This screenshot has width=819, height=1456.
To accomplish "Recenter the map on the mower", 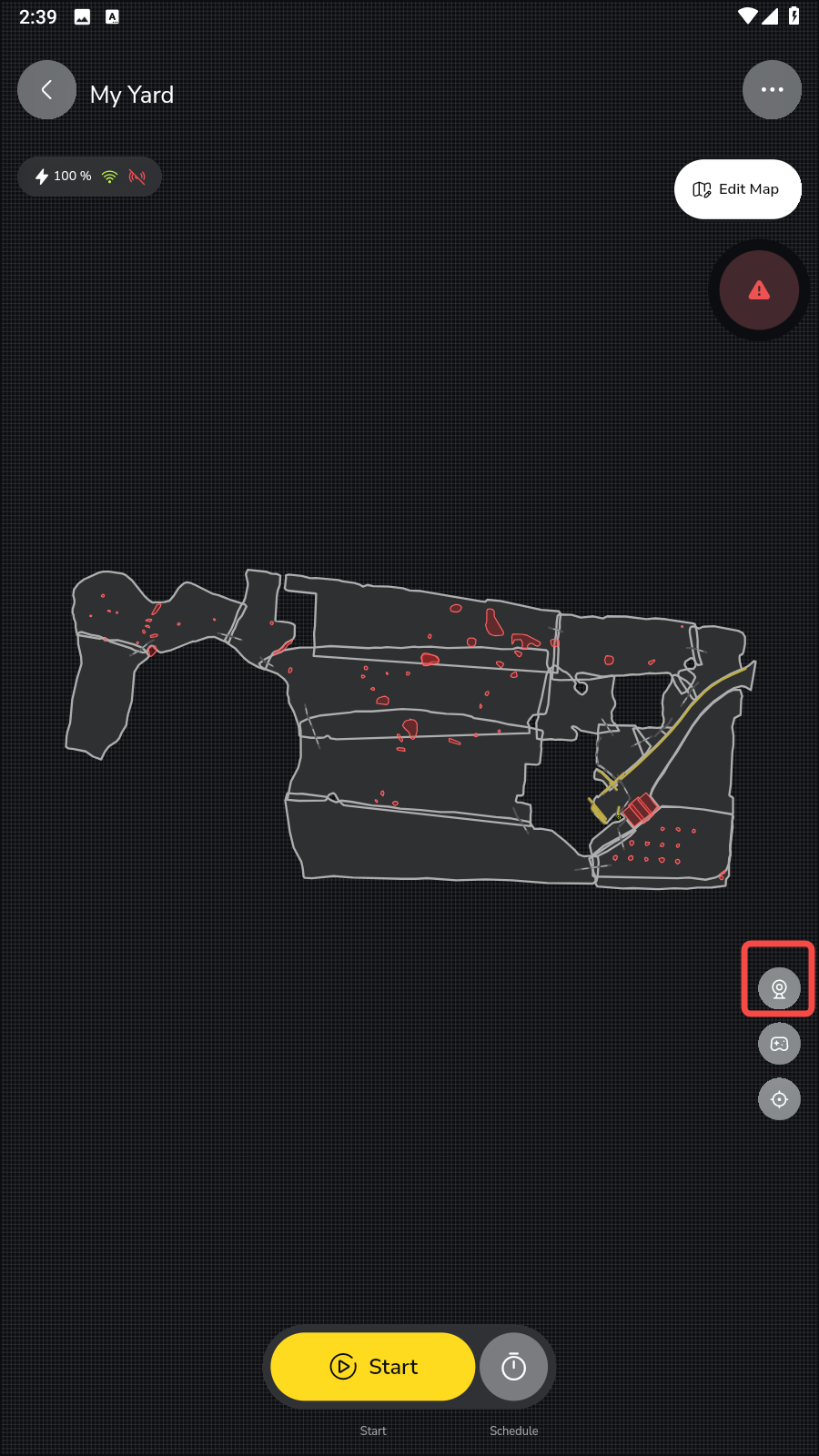I will tap(779, 1099).
